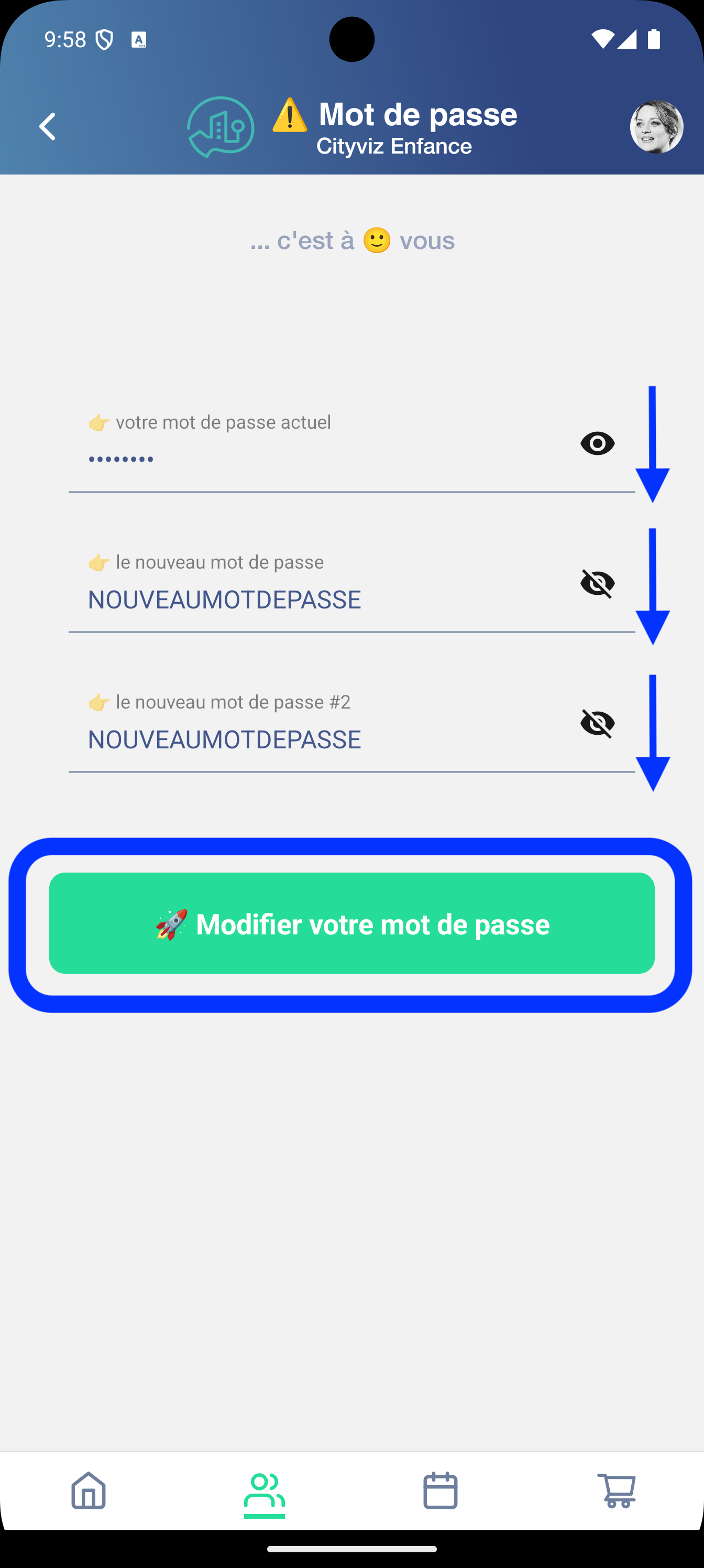The width and height of the screenshot is (704, 1568).
Task: Hide the new password #2 text
Action: pos(597,723)
